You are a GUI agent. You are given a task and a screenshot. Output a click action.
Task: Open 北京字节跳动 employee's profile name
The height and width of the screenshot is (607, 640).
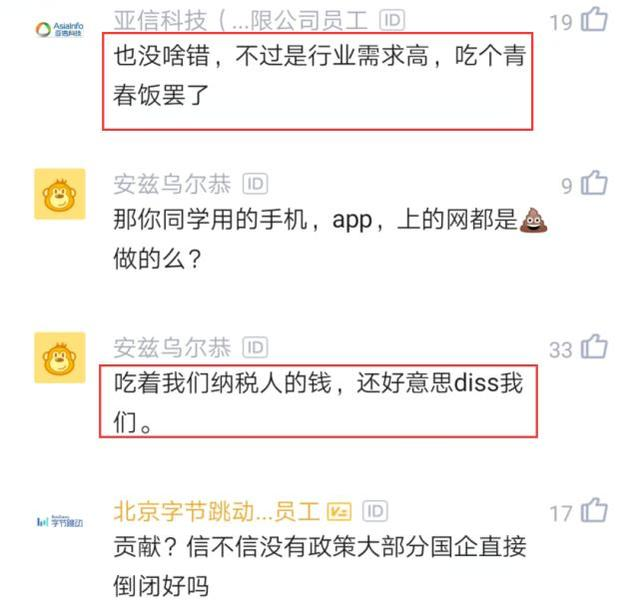pos(218,511)
